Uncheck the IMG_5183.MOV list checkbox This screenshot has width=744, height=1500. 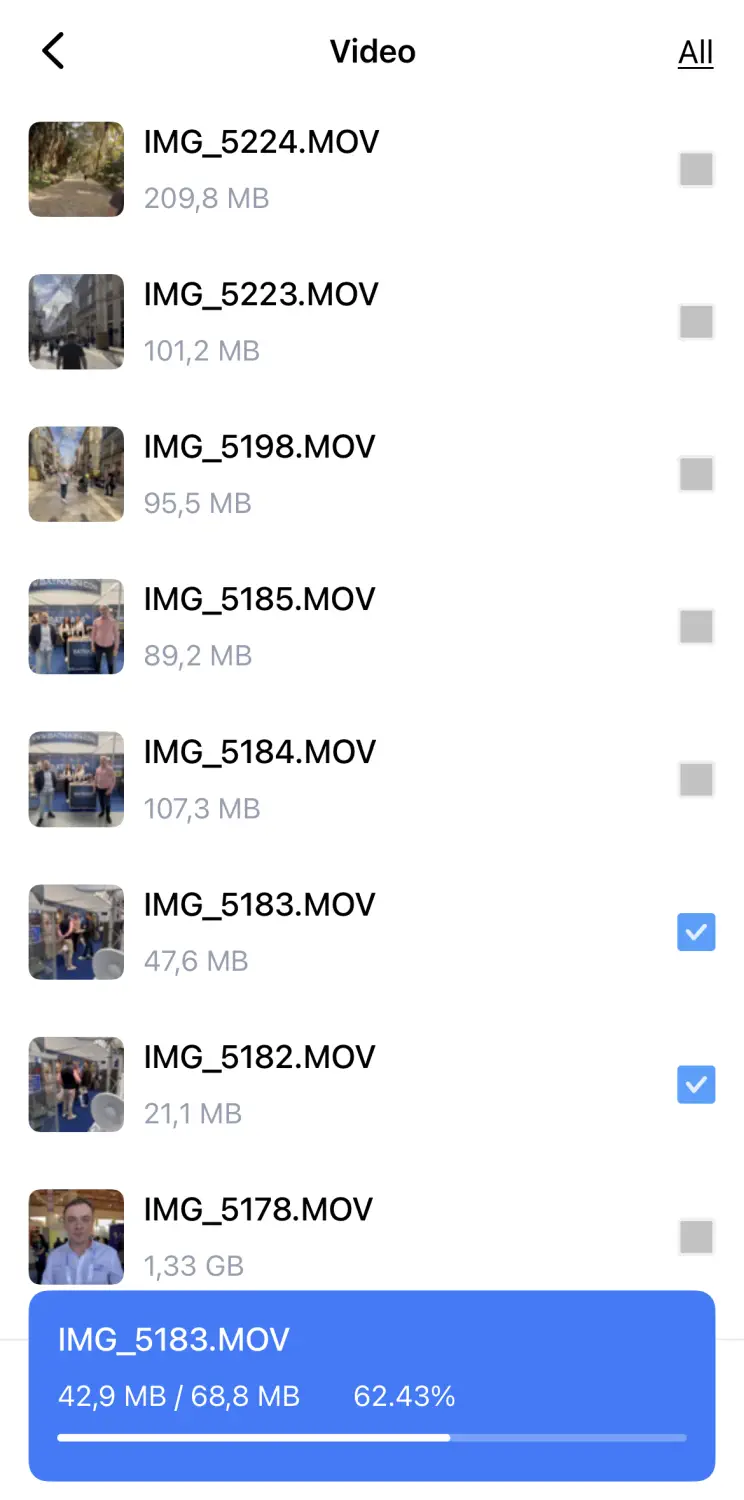pos(696,932)
